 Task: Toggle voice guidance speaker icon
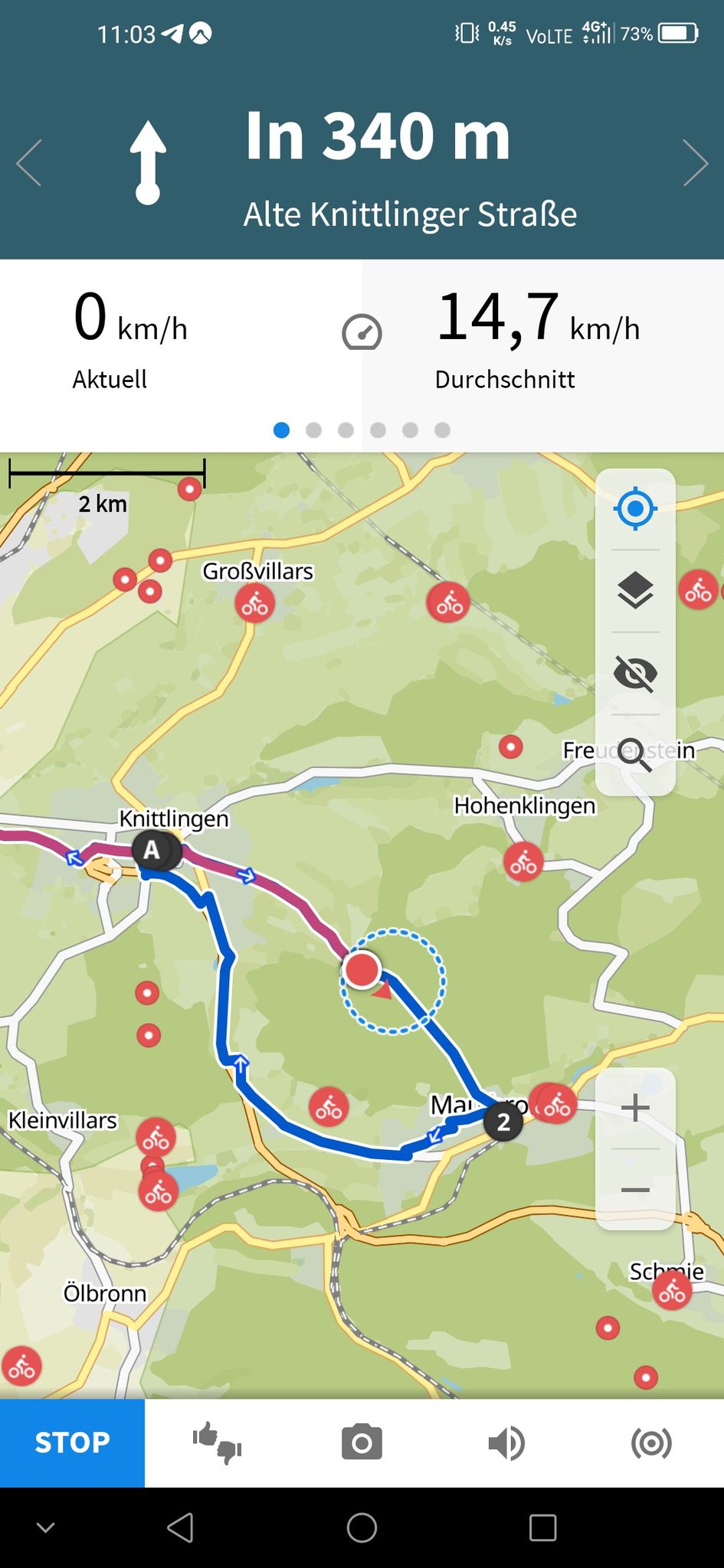[x=506, y=1444]
